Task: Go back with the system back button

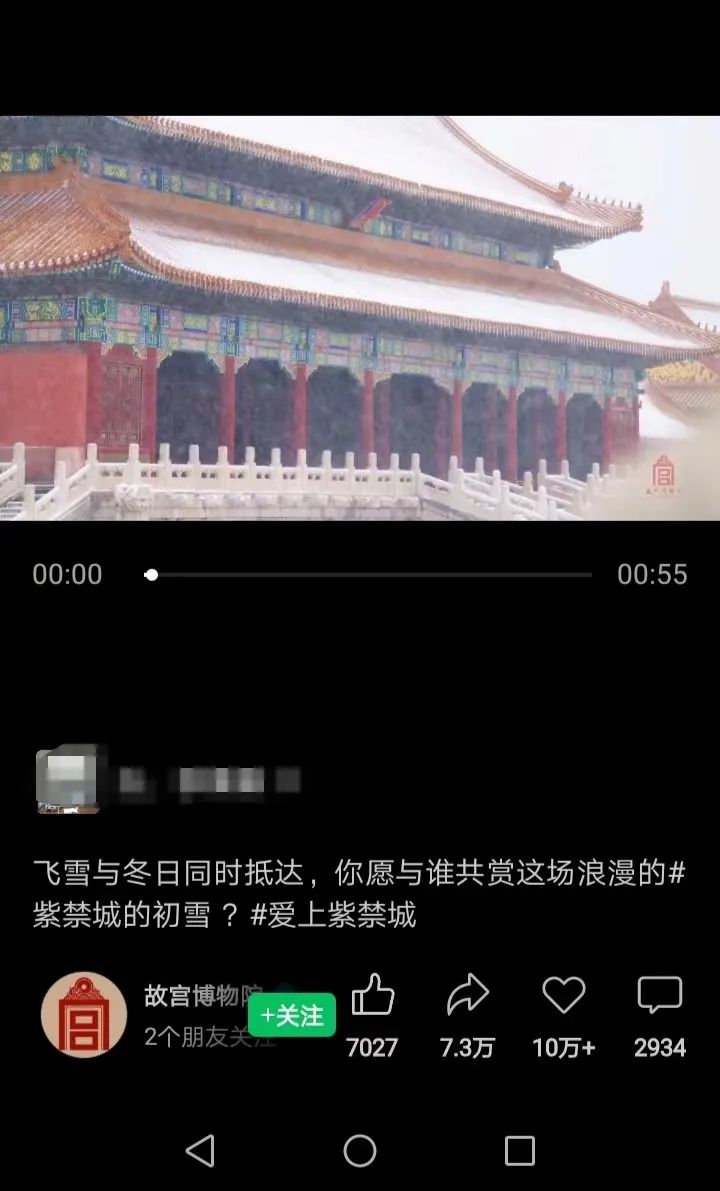Action: click(x=200, y=1151)
